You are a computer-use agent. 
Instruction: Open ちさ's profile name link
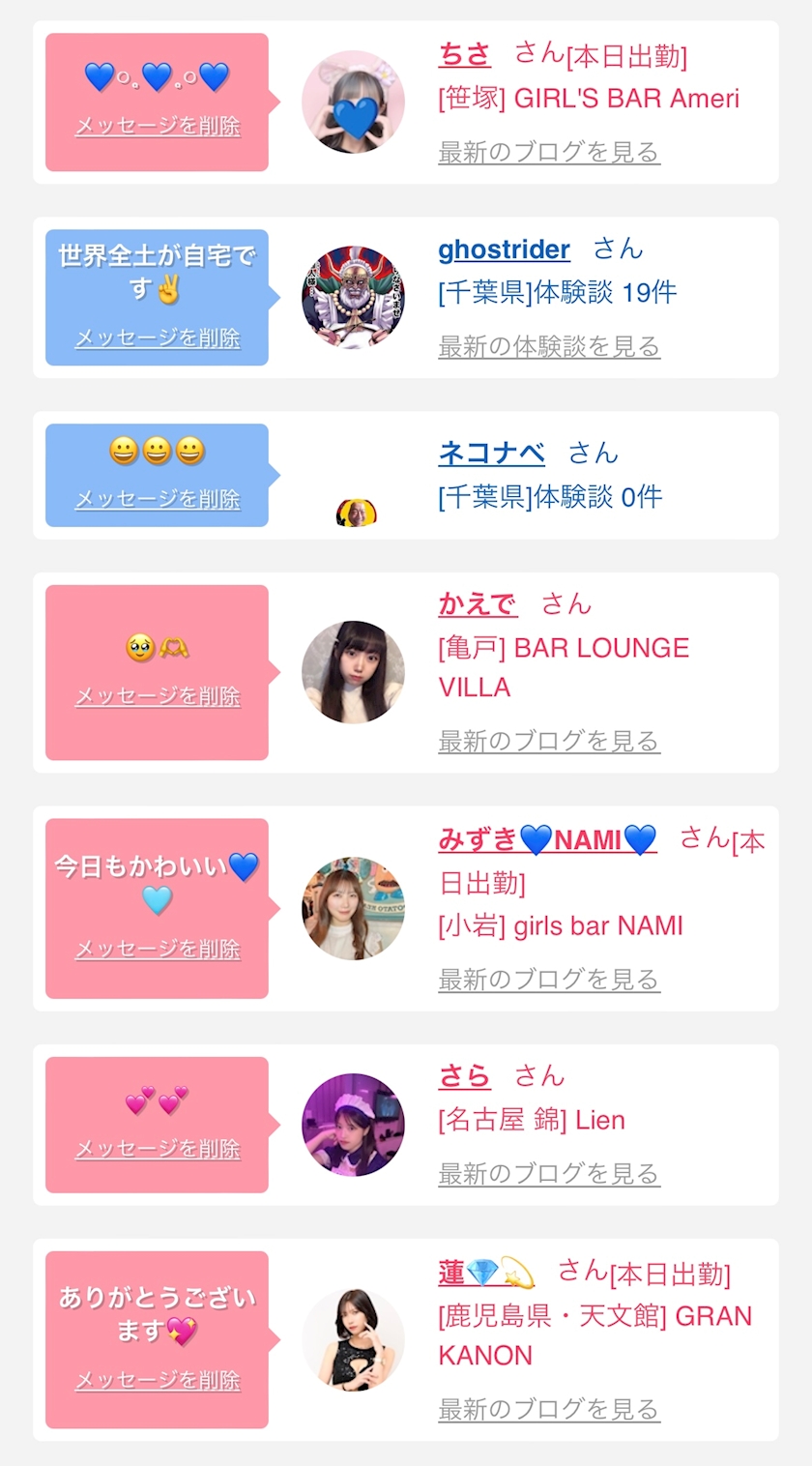pos(464,54)
